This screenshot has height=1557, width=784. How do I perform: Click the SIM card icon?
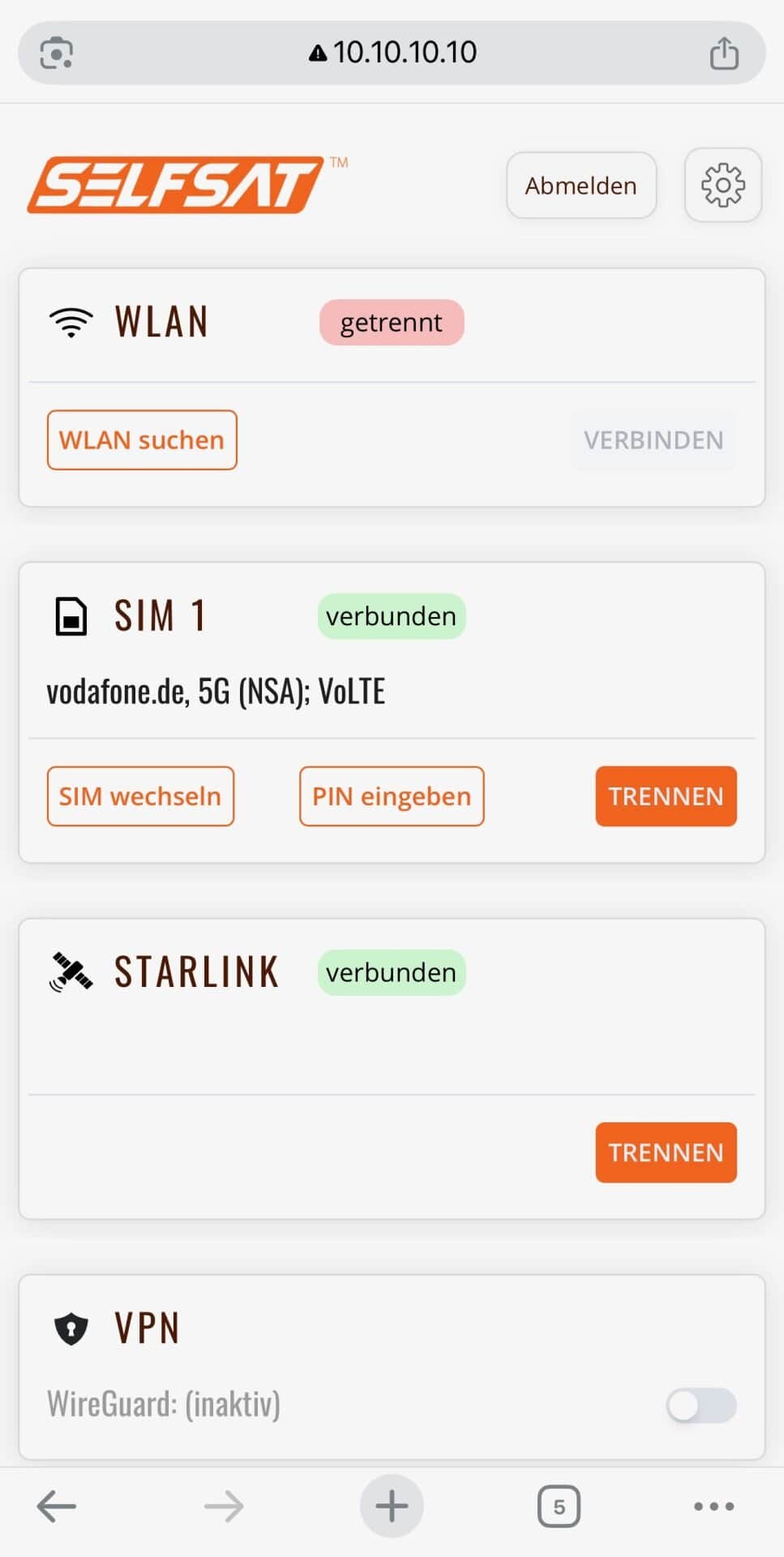pos(71,616)
